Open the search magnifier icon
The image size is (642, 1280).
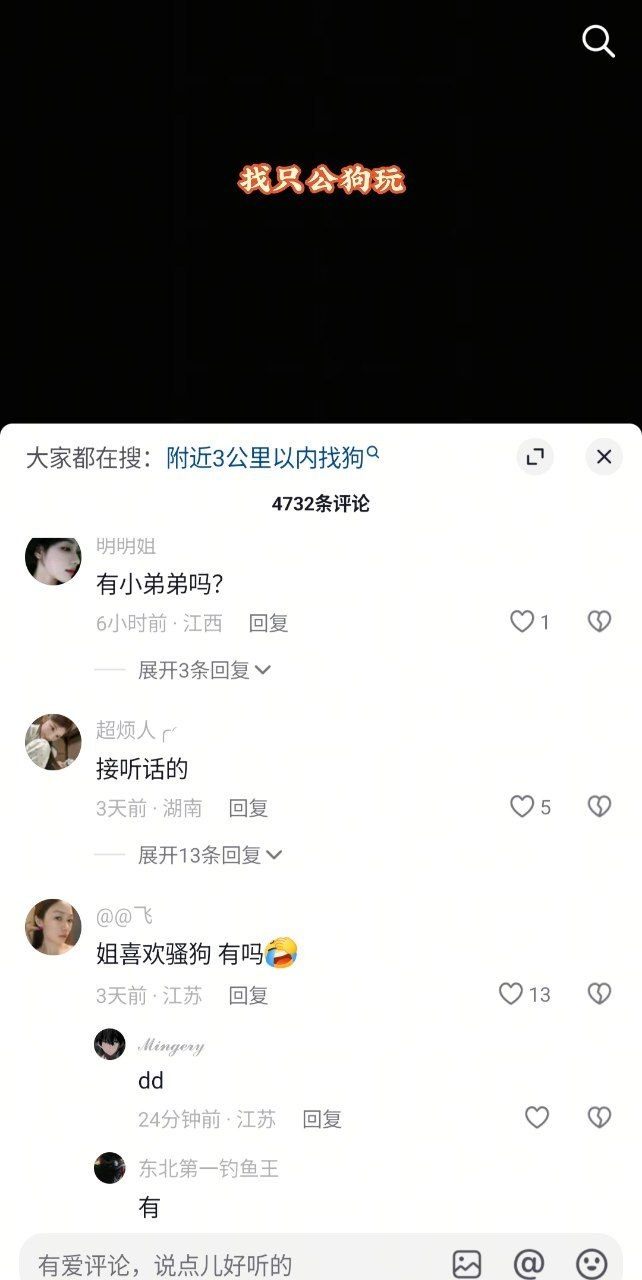(x=598, y=41)
